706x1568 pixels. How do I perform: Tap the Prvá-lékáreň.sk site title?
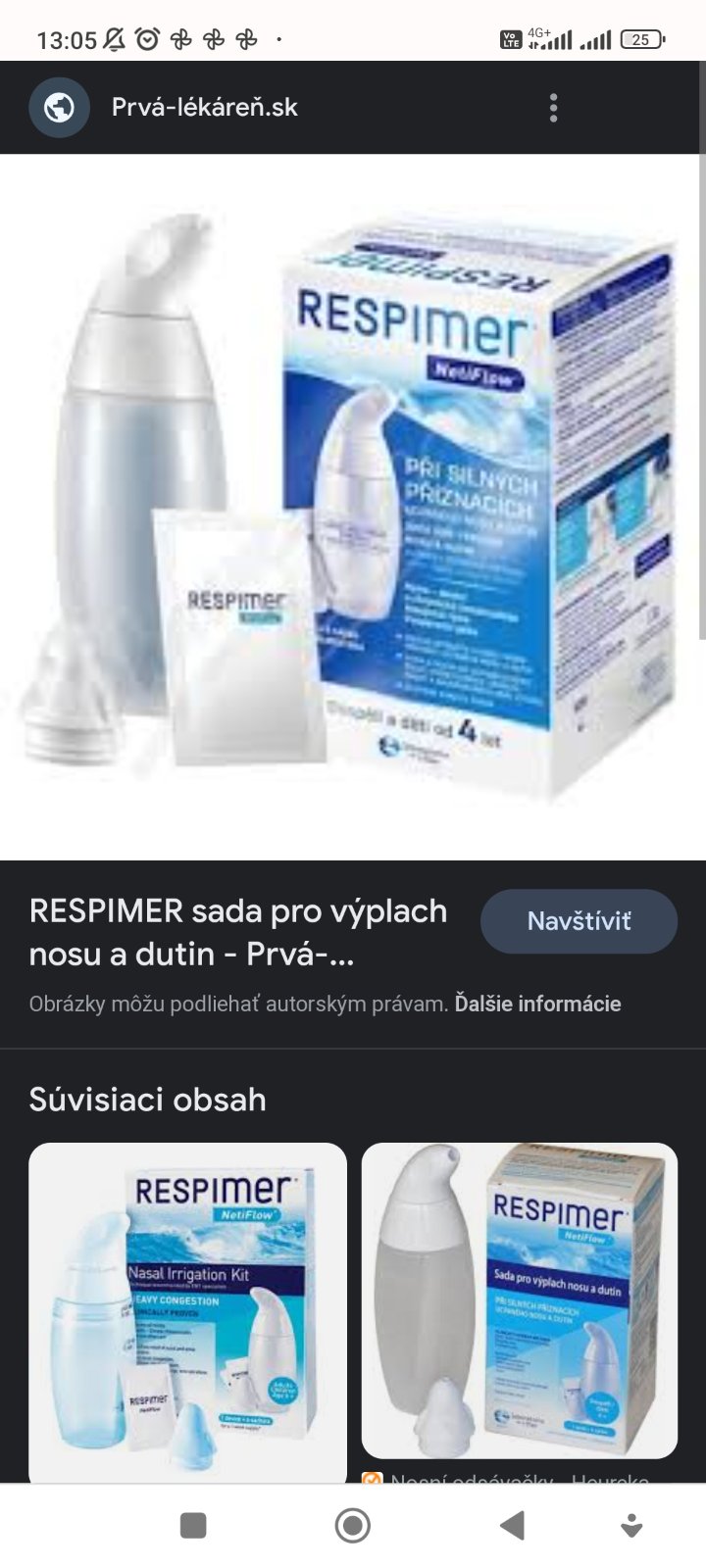(x=204, y=108)
